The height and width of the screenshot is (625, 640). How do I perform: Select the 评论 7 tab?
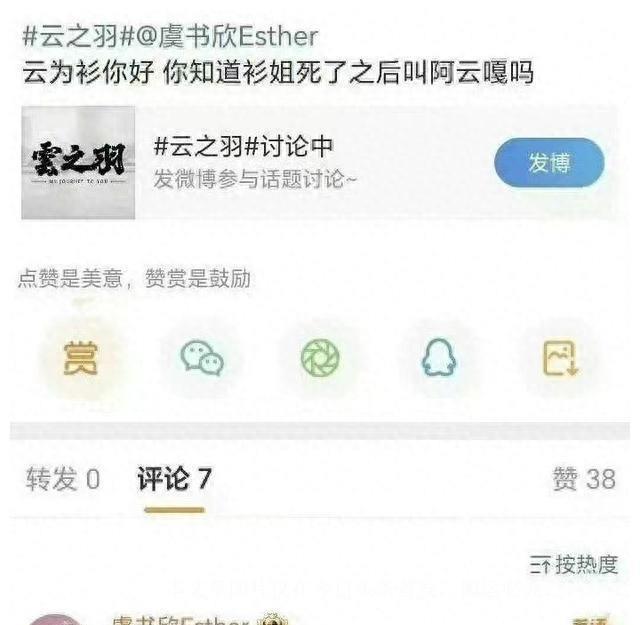[x=174, y=479]
